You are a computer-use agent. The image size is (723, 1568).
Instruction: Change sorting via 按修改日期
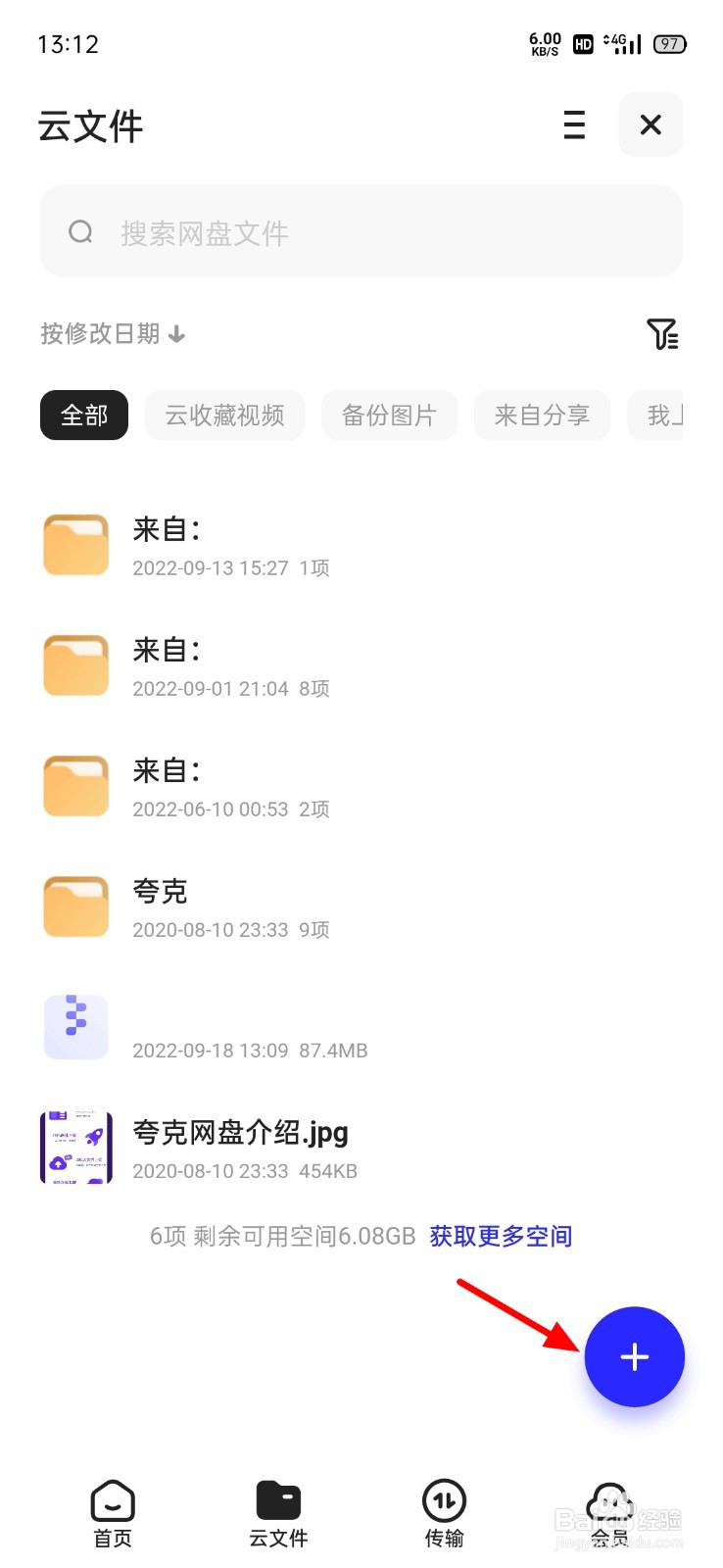[113, 334]
